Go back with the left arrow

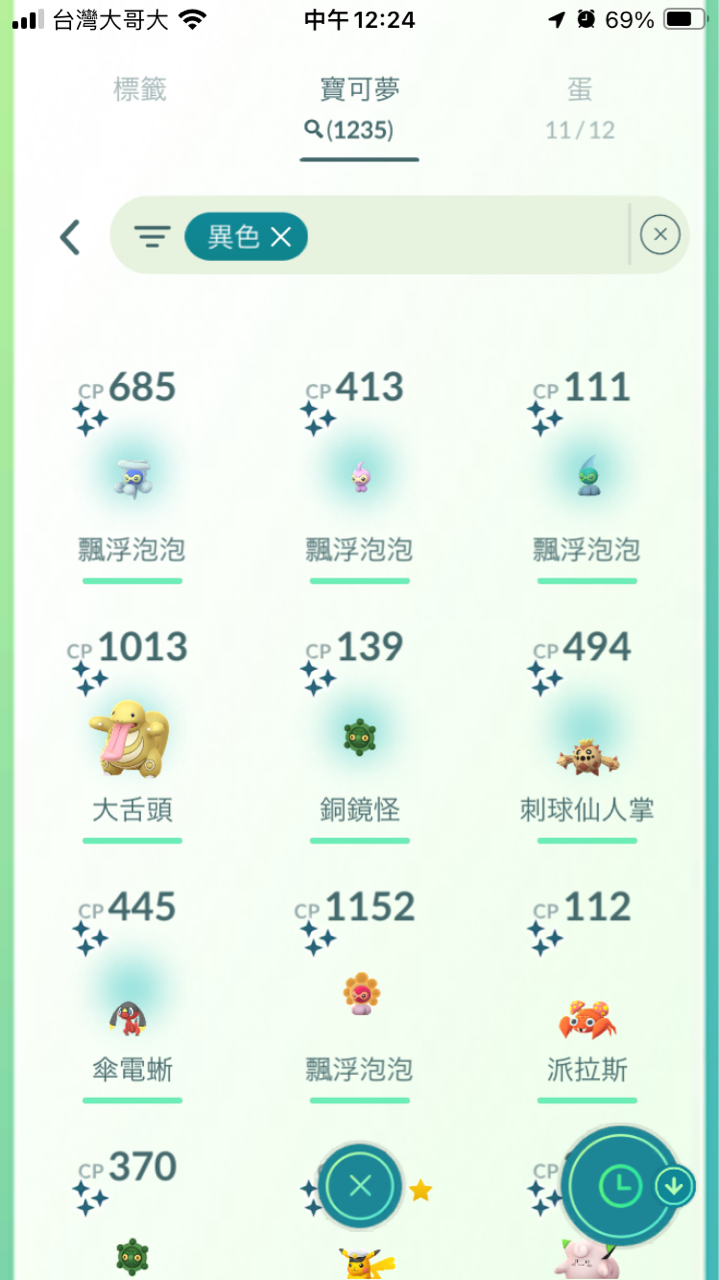[x=69, y=237]
